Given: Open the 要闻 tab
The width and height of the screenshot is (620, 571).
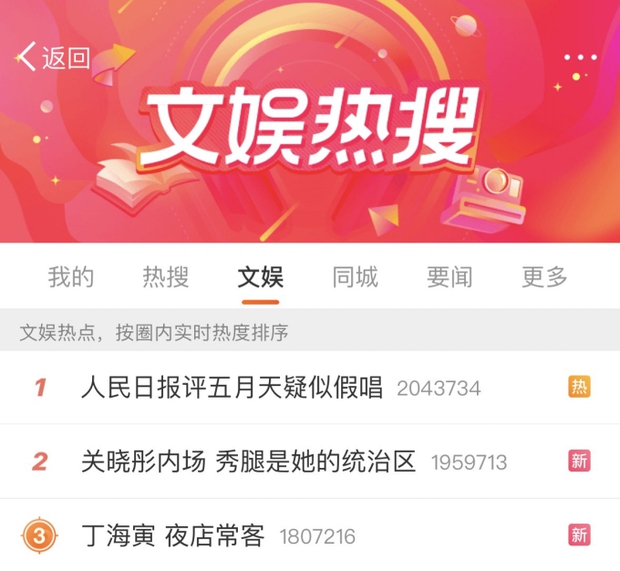Looking at the screenshot, I should [x=450, y=277].
